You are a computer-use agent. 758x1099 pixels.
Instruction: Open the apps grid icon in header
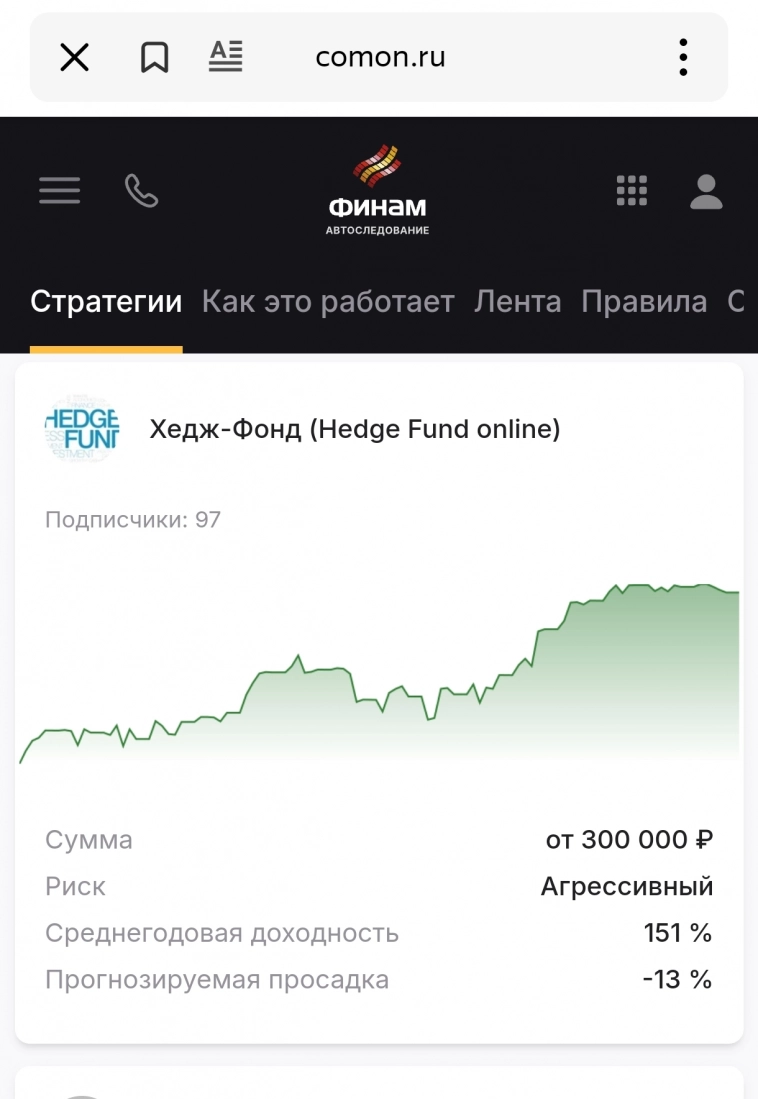631,190
